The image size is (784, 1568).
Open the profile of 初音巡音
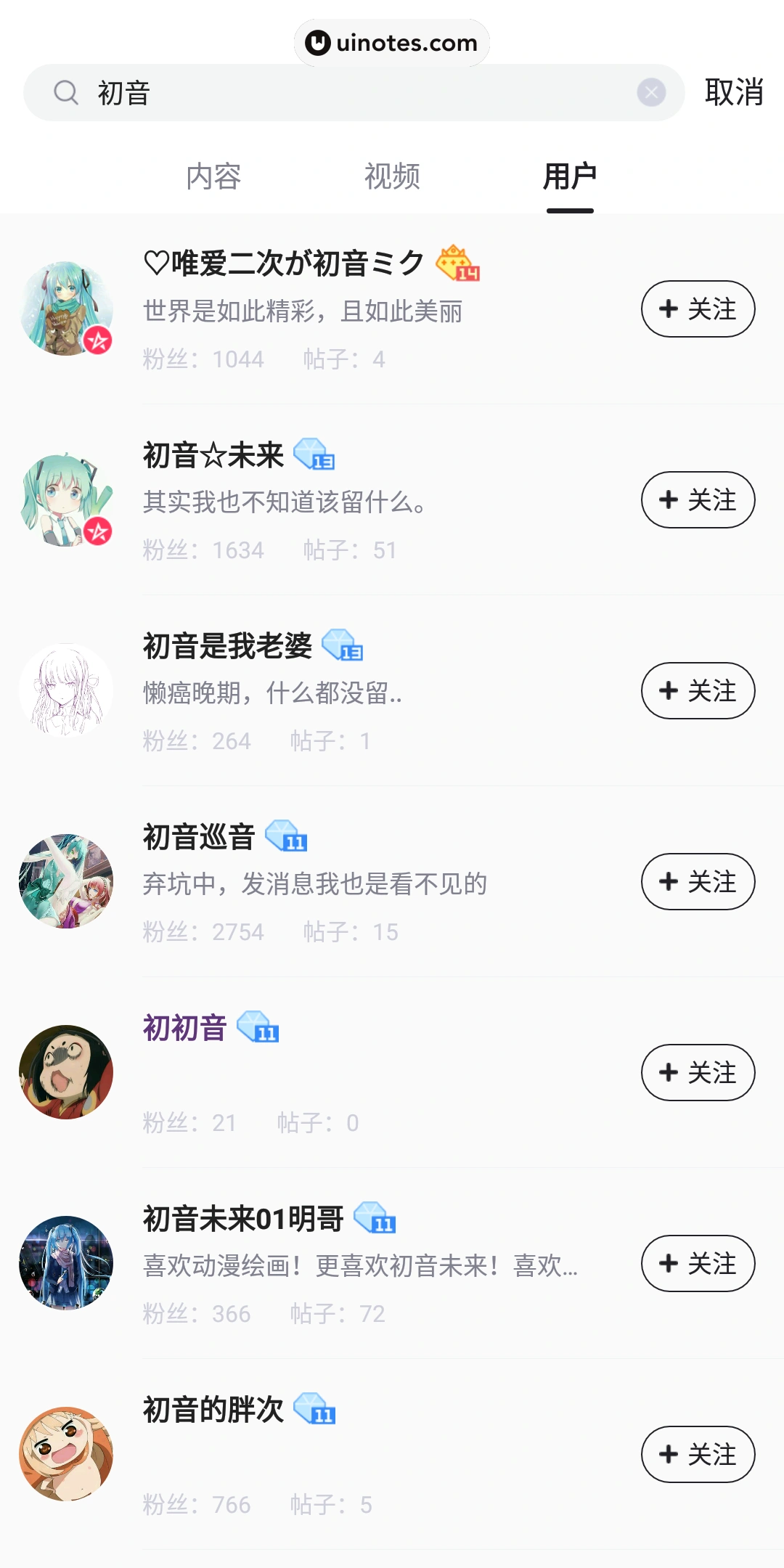point(199,837)
